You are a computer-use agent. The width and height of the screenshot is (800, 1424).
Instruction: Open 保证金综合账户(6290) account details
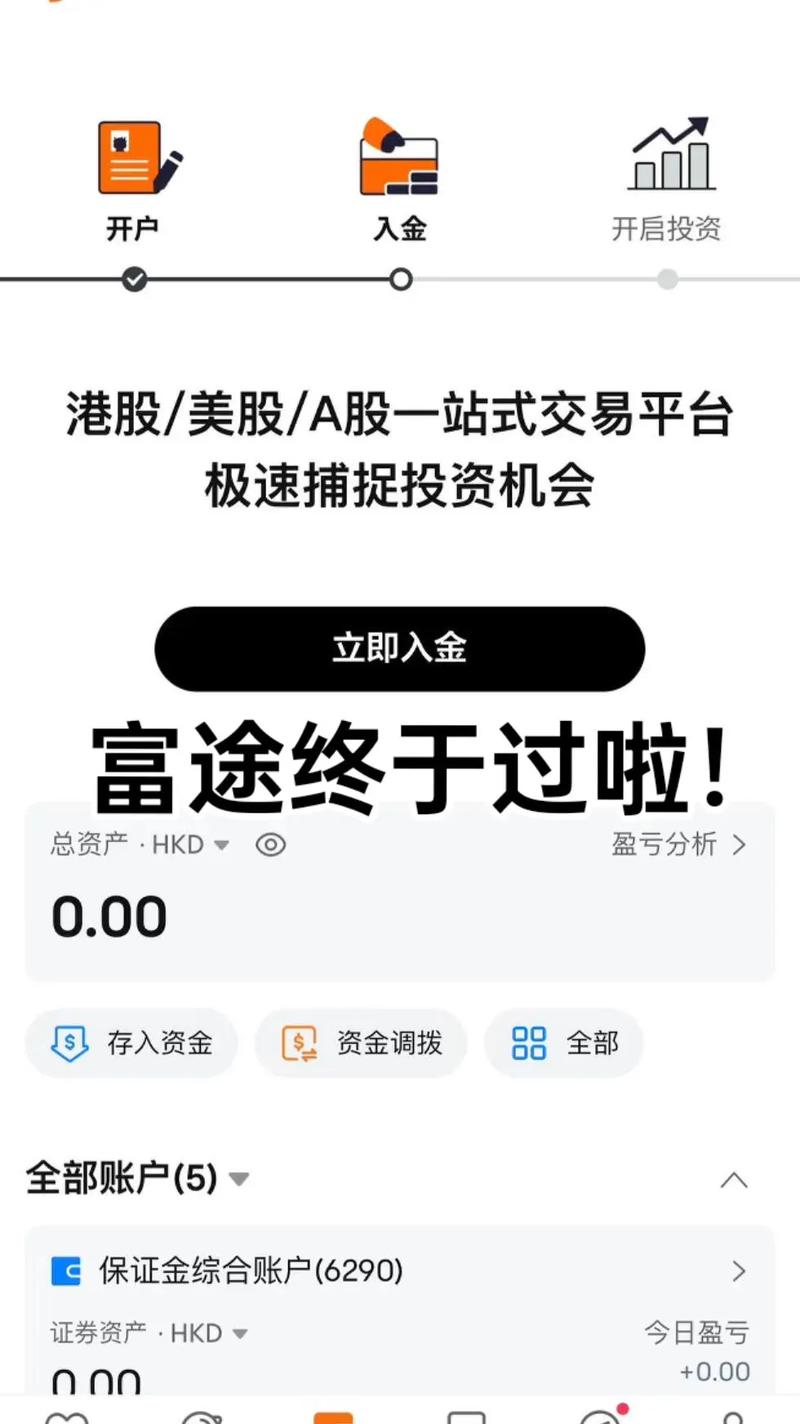click(400, 1270)
